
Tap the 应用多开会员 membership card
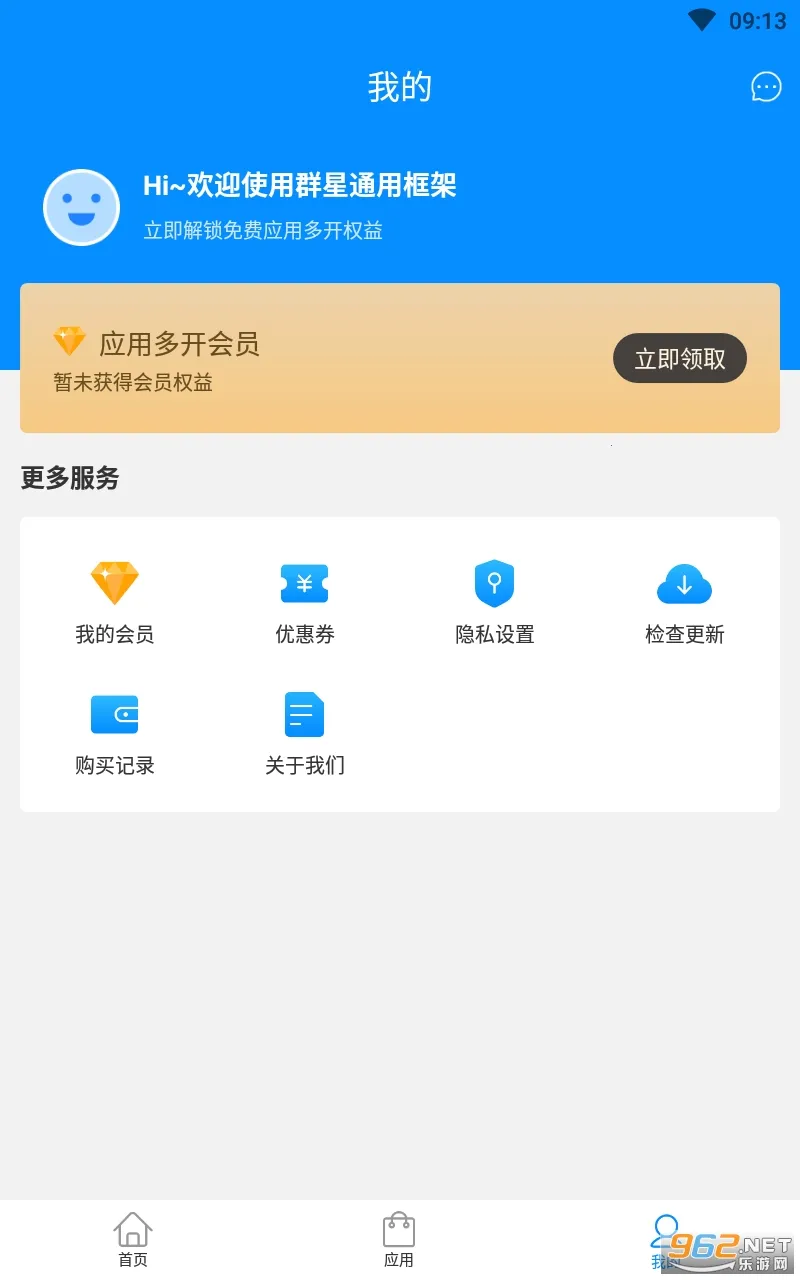(x=300, y=358)
